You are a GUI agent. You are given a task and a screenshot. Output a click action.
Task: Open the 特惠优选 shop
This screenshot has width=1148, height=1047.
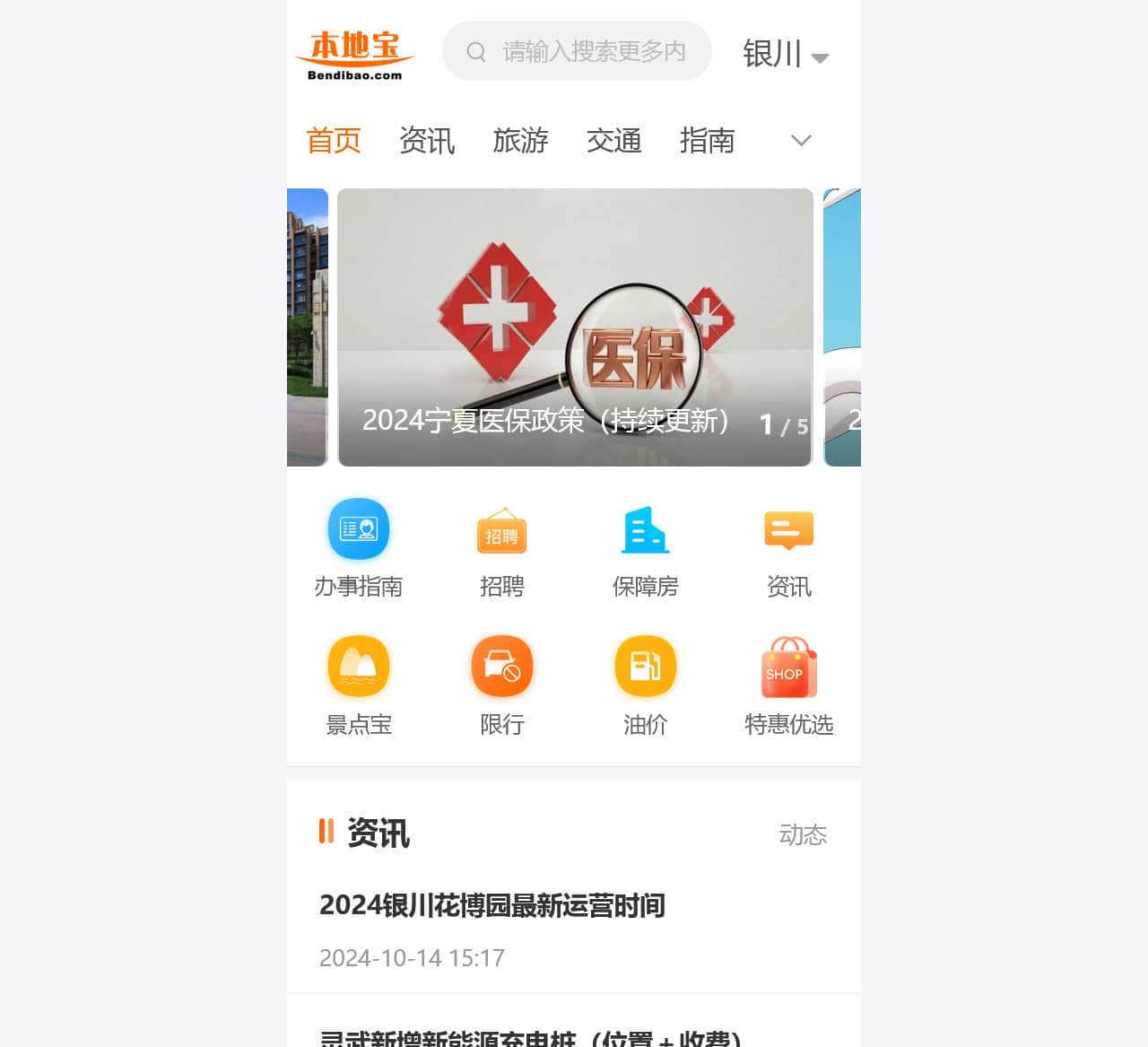[789, 685]
